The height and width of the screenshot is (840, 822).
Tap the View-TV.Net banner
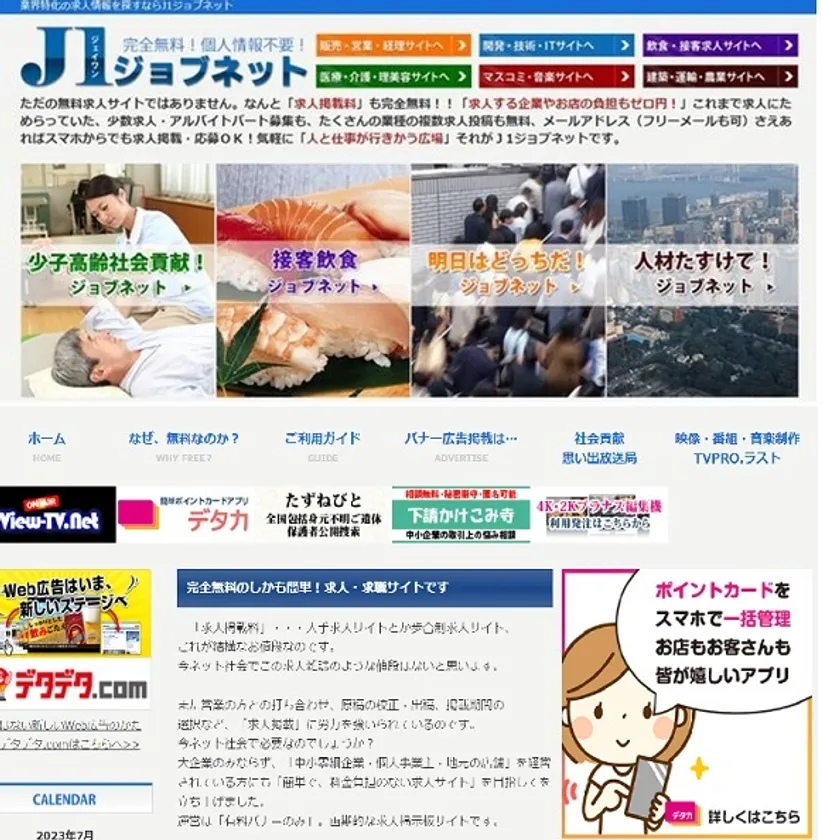pyautogui.click(x=58, y=515)
